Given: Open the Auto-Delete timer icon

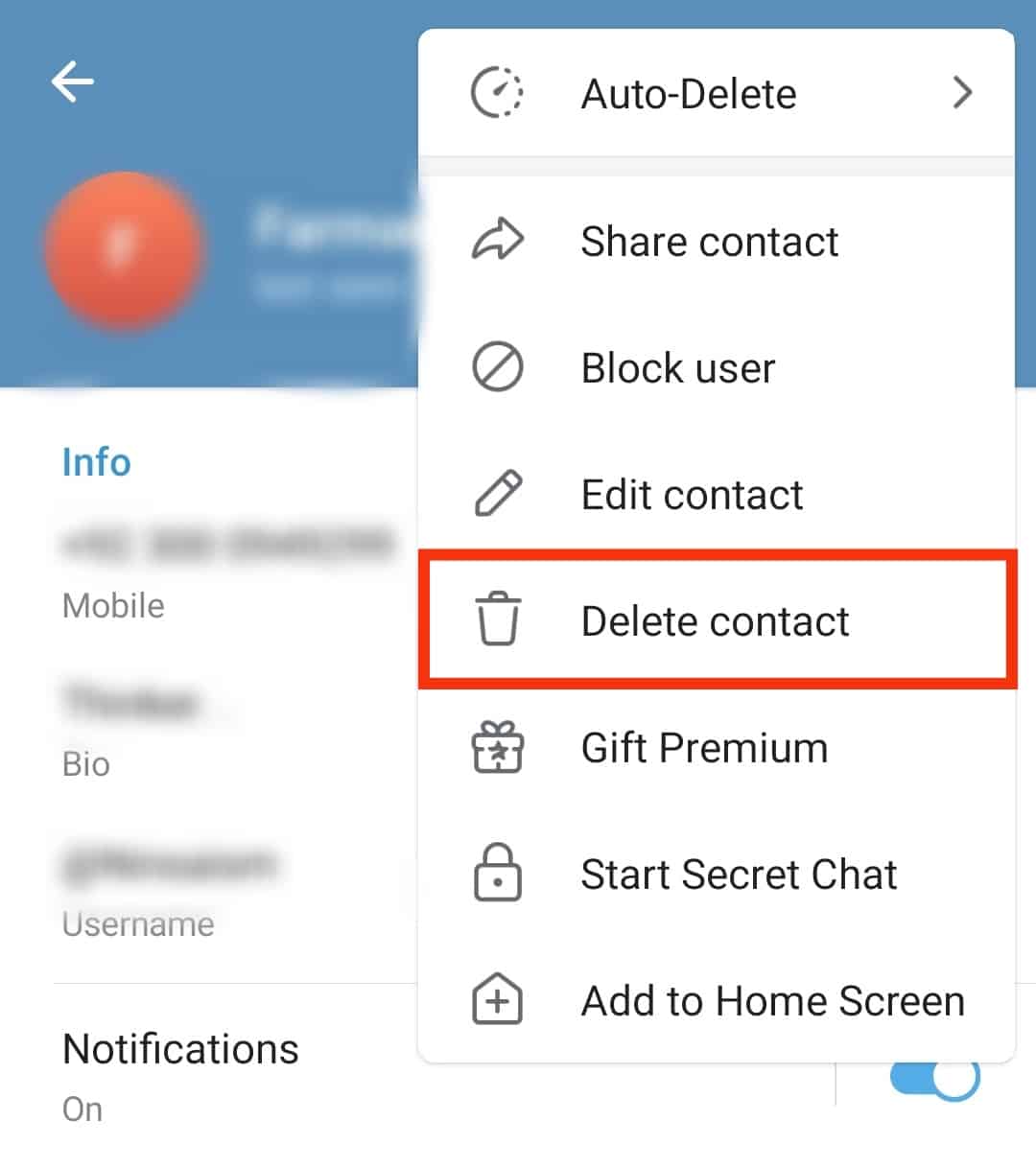Looking at the screenshot, I should tap(497, 92).
